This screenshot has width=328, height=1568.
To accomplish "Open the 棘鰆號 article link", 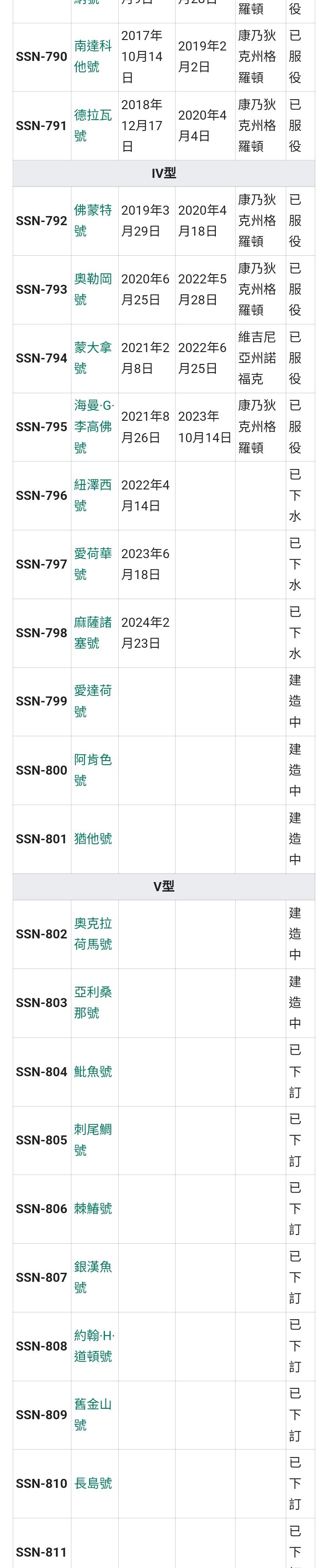I will (92, 1208).
